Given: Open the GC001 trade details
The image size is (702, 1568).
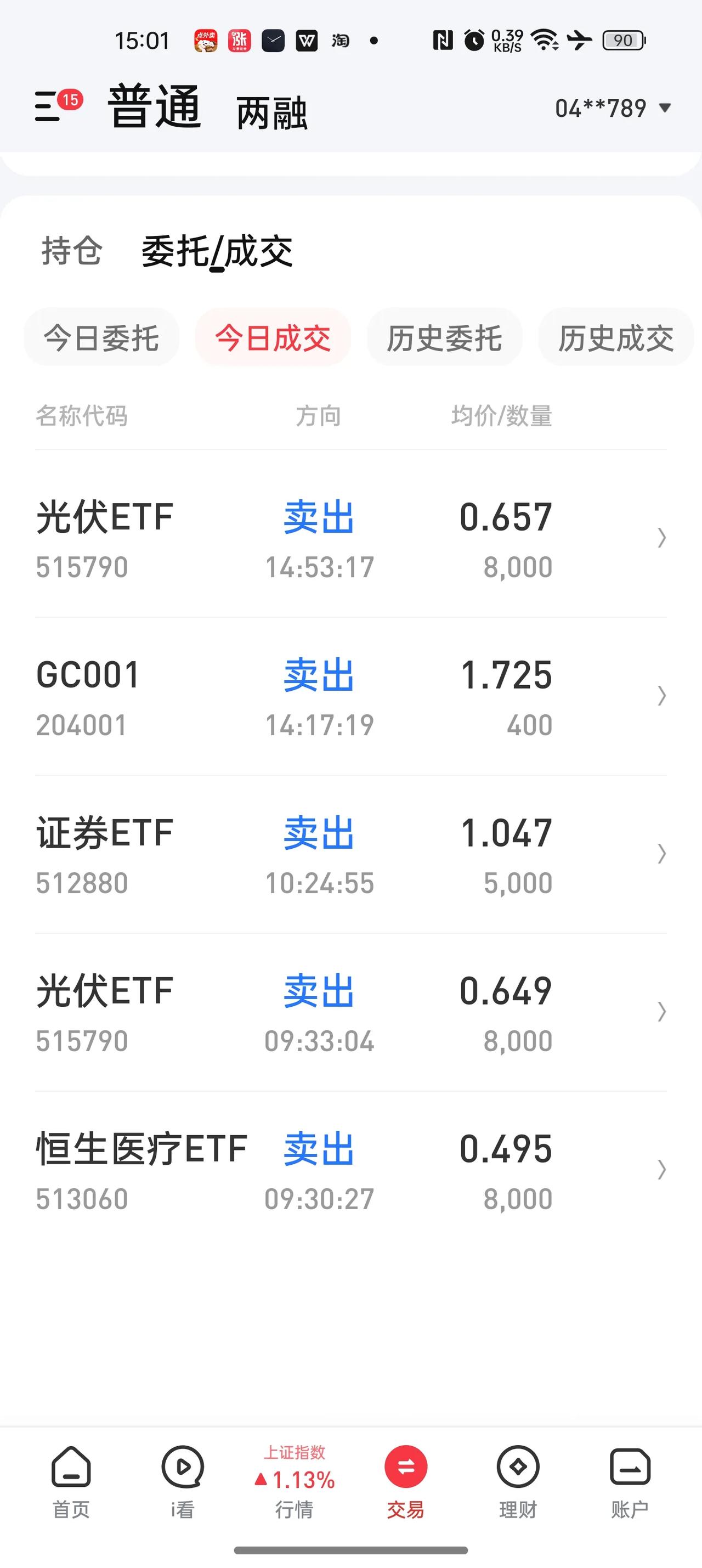Looking at the screenshot, I should pyautogui.click(x=351, y=696).
